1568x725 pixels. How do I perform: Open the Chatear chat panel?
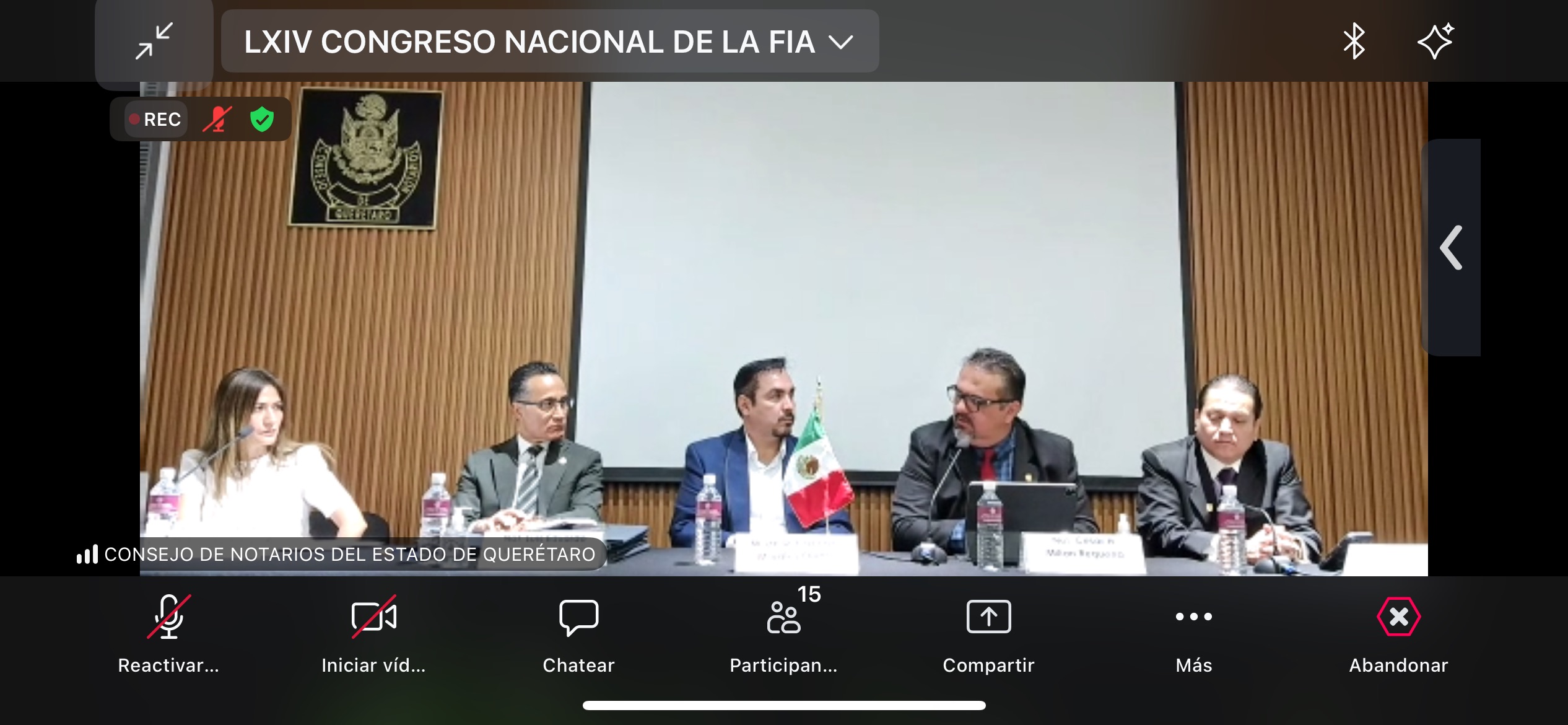pos(578,632)
